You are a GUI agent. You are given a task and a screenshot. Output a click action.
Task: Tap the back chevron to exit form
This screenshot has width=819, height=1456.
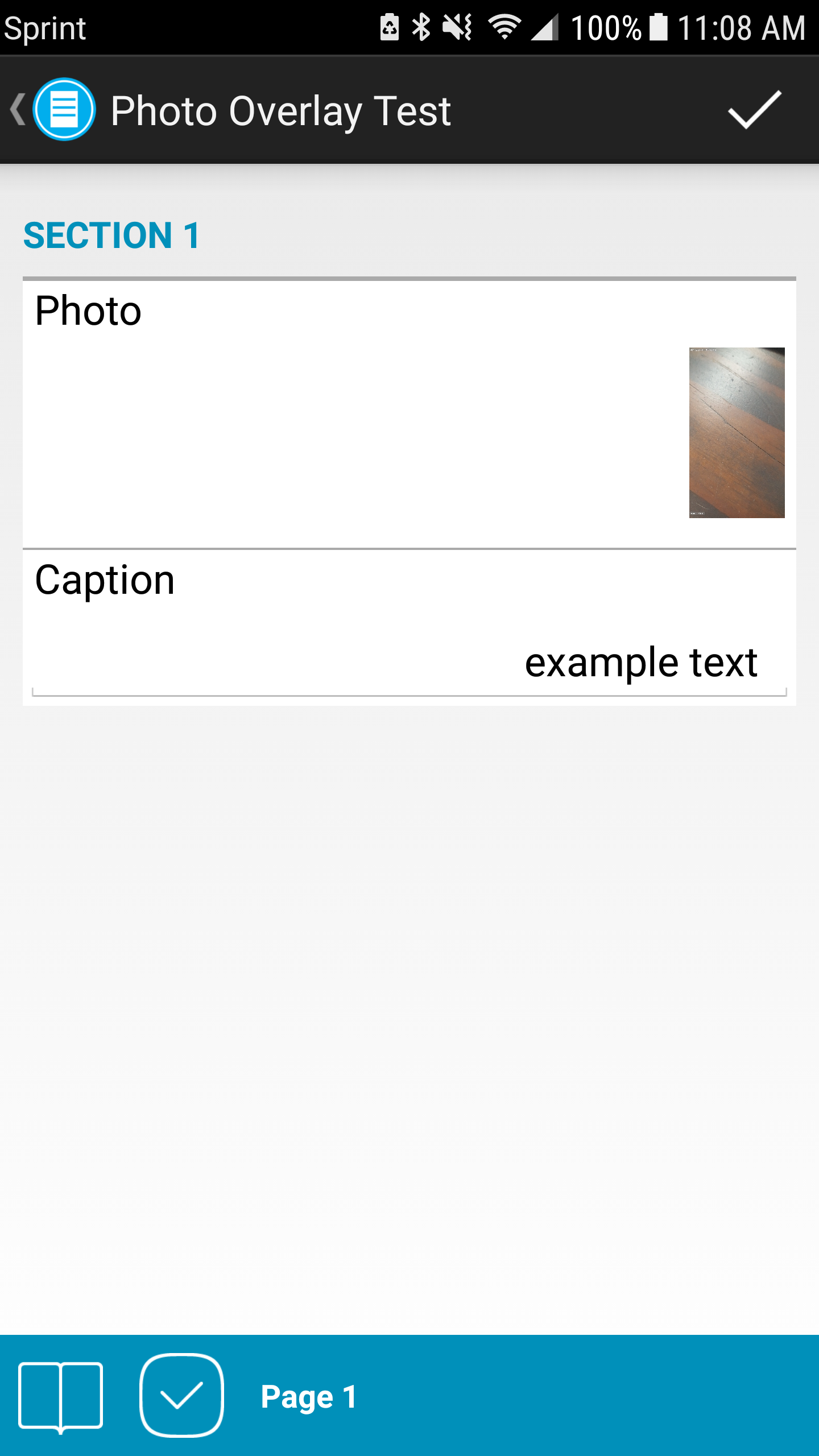click(x=17, y=110)
